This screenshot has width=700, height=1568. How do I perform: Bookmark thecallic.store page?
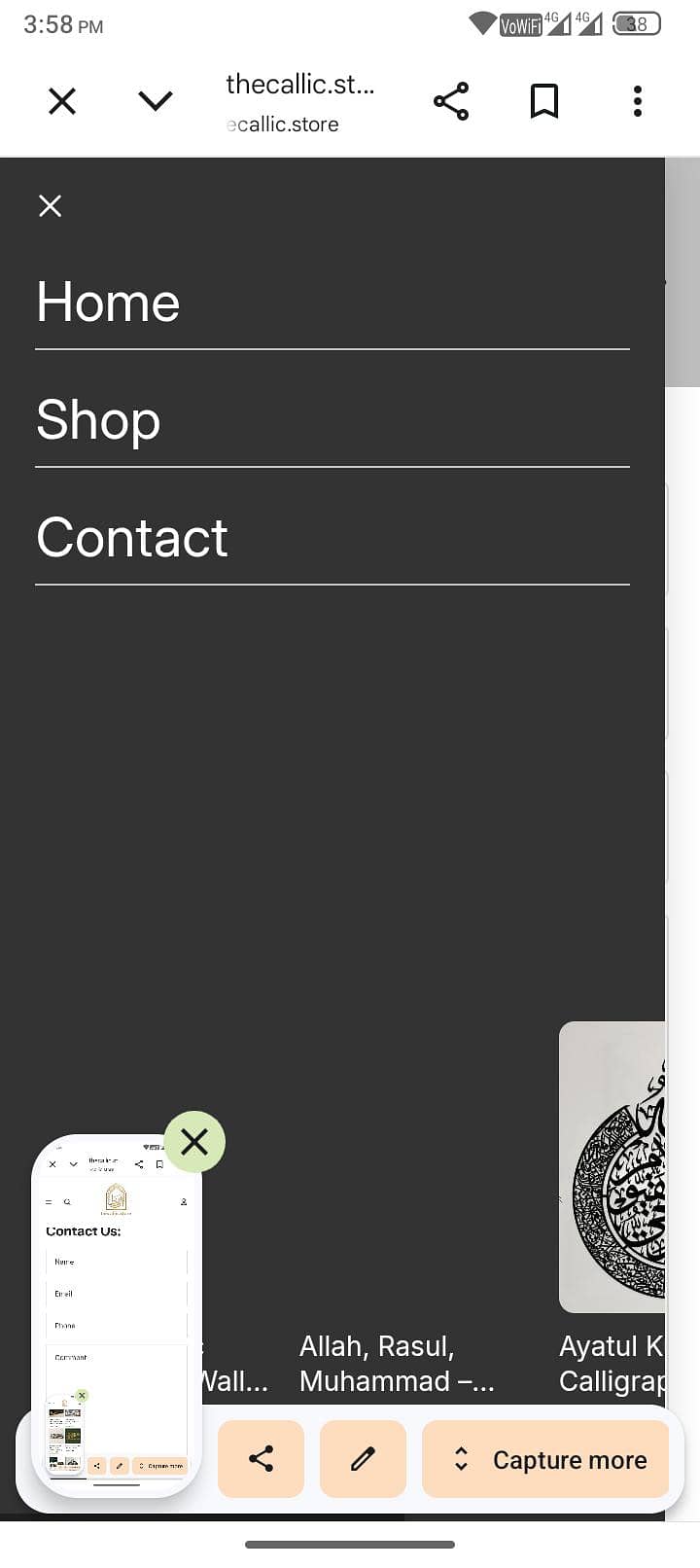coord(544,100)
